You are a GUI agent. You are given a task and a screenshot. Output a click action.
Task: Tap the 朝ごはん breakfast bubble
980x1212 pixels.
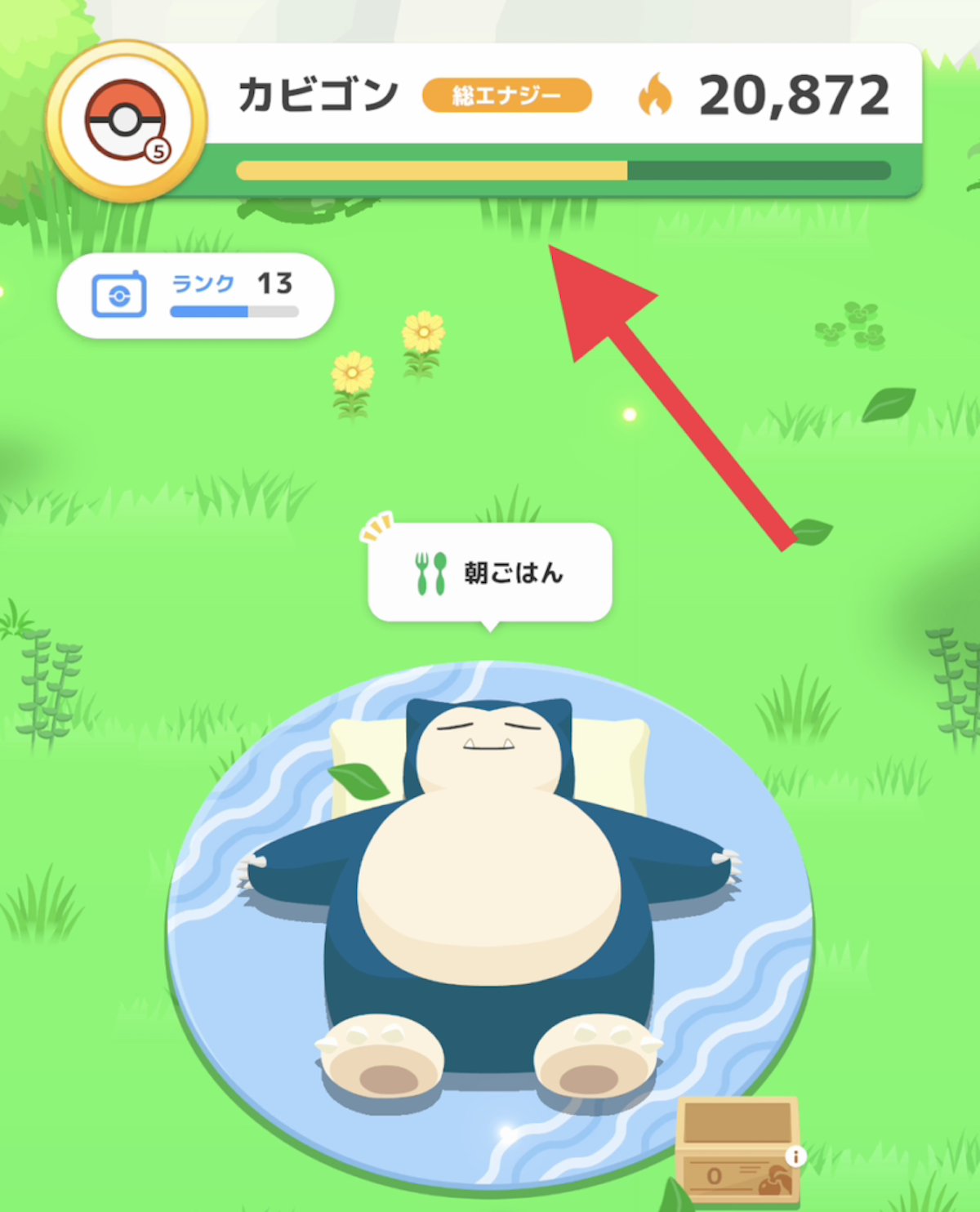[490, 573]
